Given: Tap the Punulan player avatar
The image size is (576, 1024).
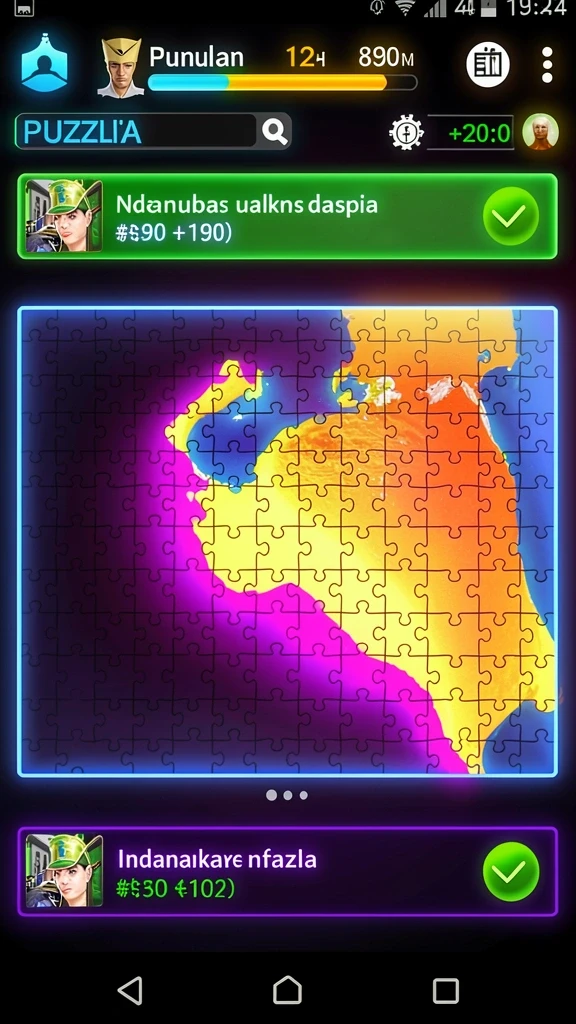Looking at the screenshot, I should click(121, 67).
